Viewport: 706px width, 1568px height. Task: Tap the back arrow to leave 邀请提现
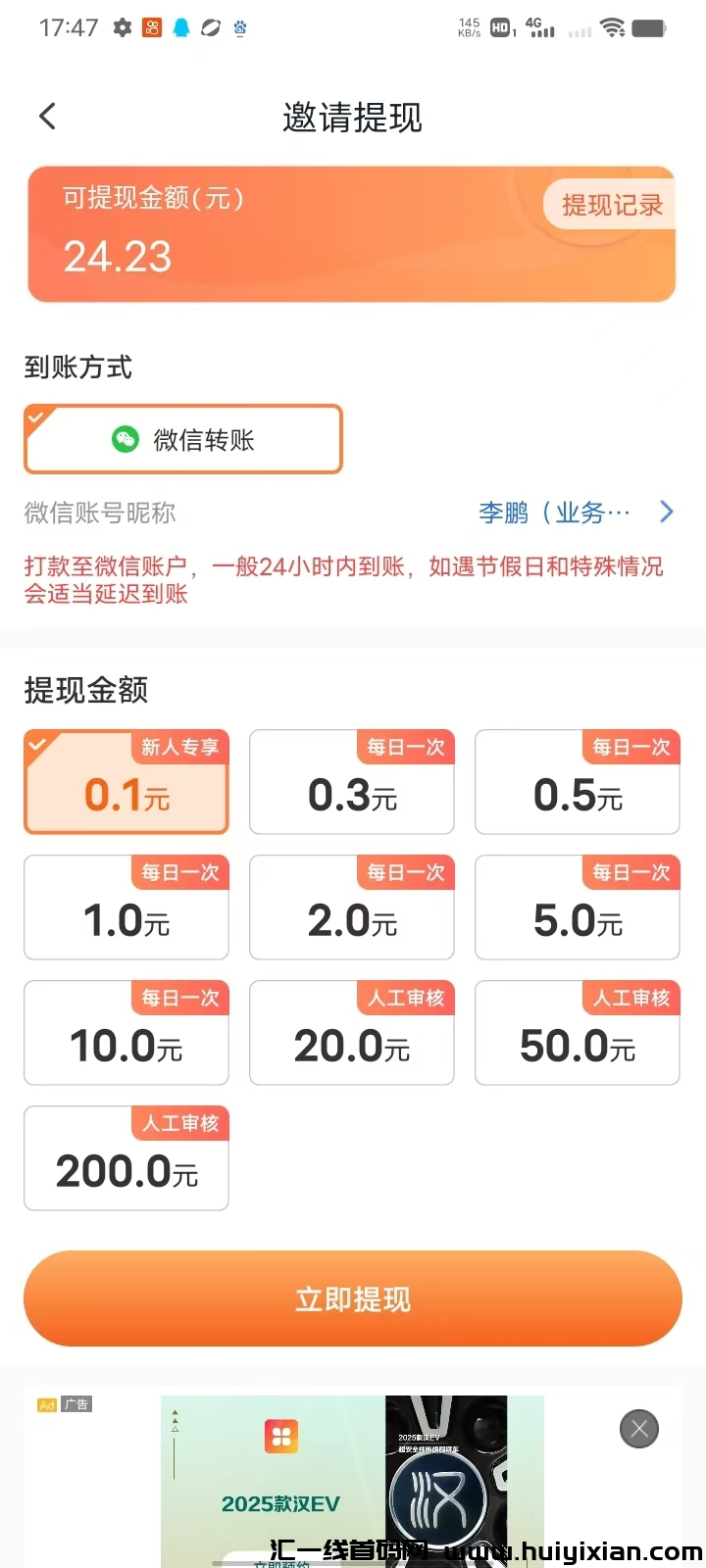tap(47, 116)
